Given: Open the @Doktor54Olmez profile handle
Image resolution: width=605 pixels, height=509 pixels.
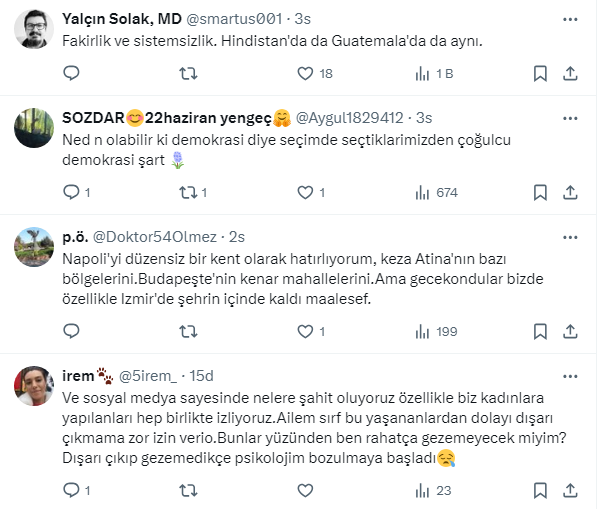Looking at the screenshot, I should (154, 236).
